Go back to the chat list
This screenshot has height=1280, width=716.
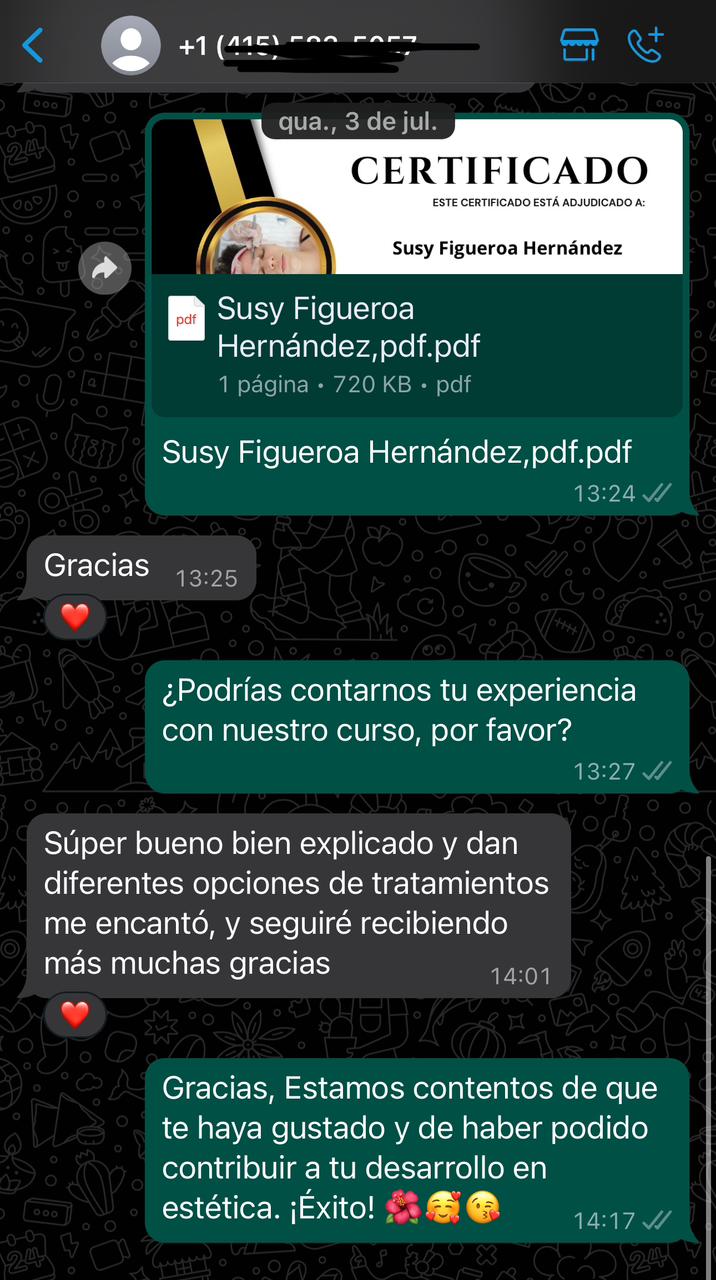point(33,45)
